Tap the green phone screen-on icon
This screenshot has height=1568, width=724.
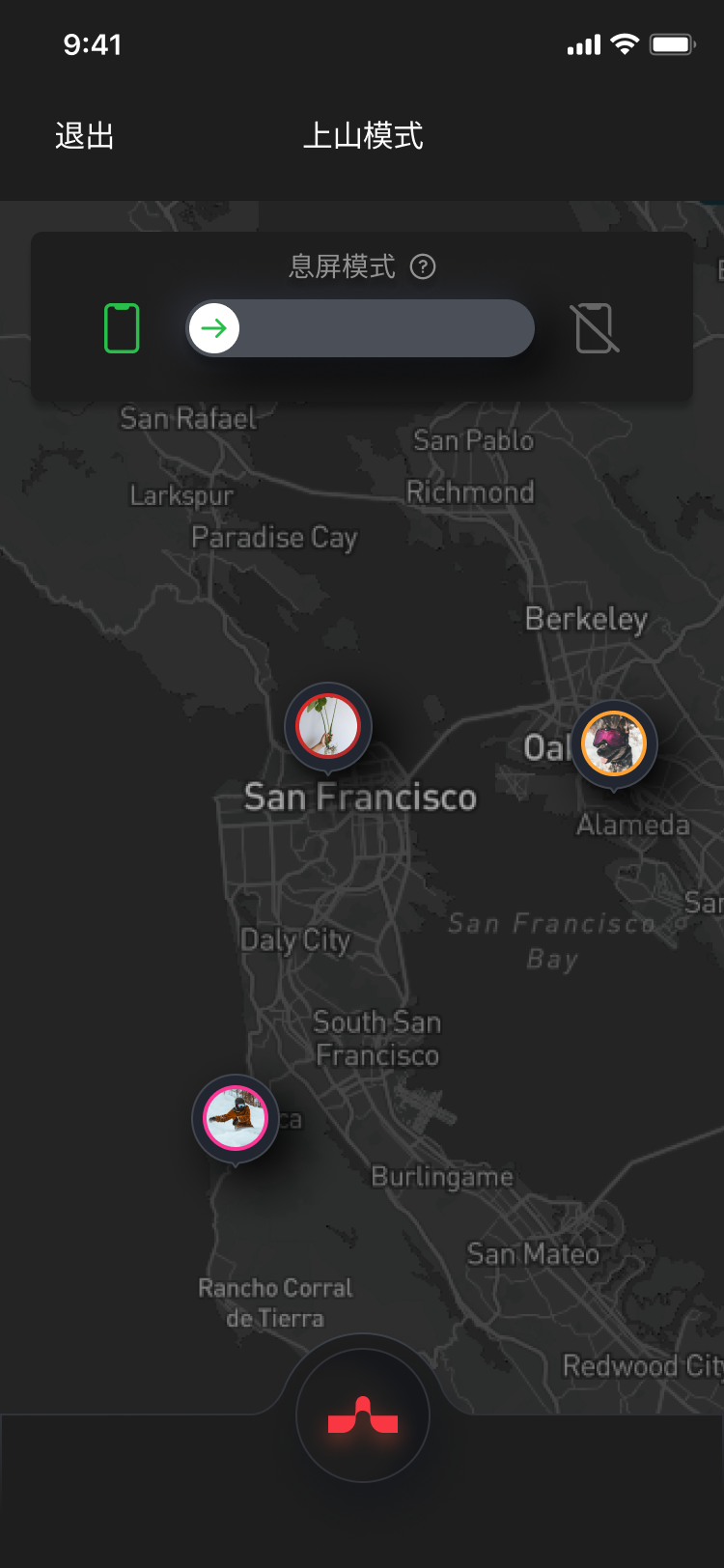pos(122,328)
